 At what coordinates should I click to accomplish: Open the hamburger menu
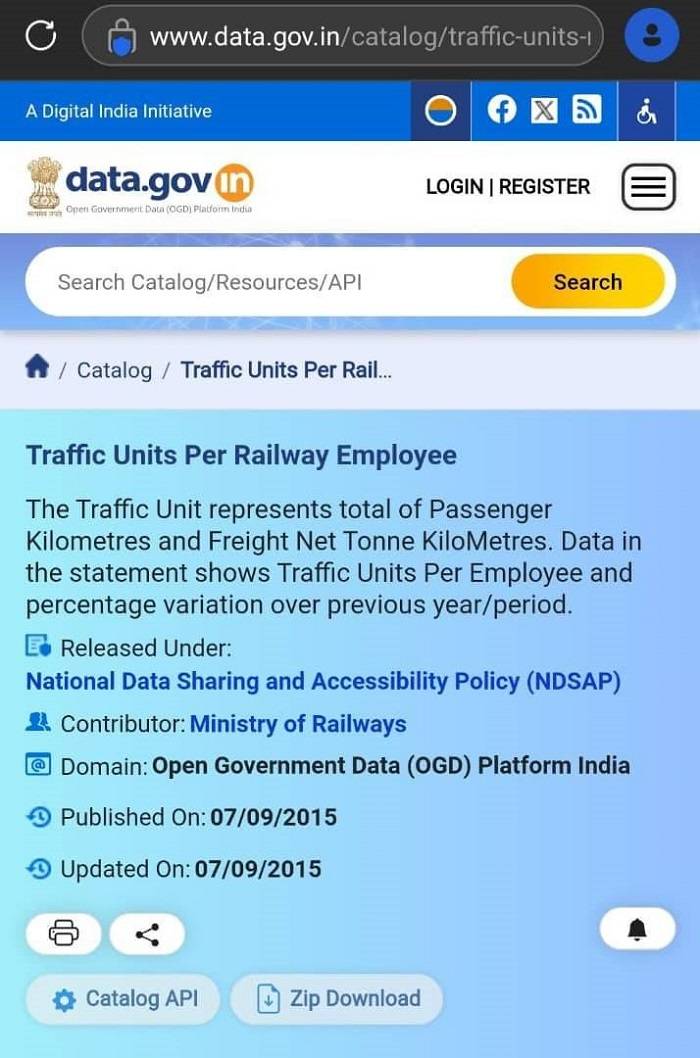(648, 187)
